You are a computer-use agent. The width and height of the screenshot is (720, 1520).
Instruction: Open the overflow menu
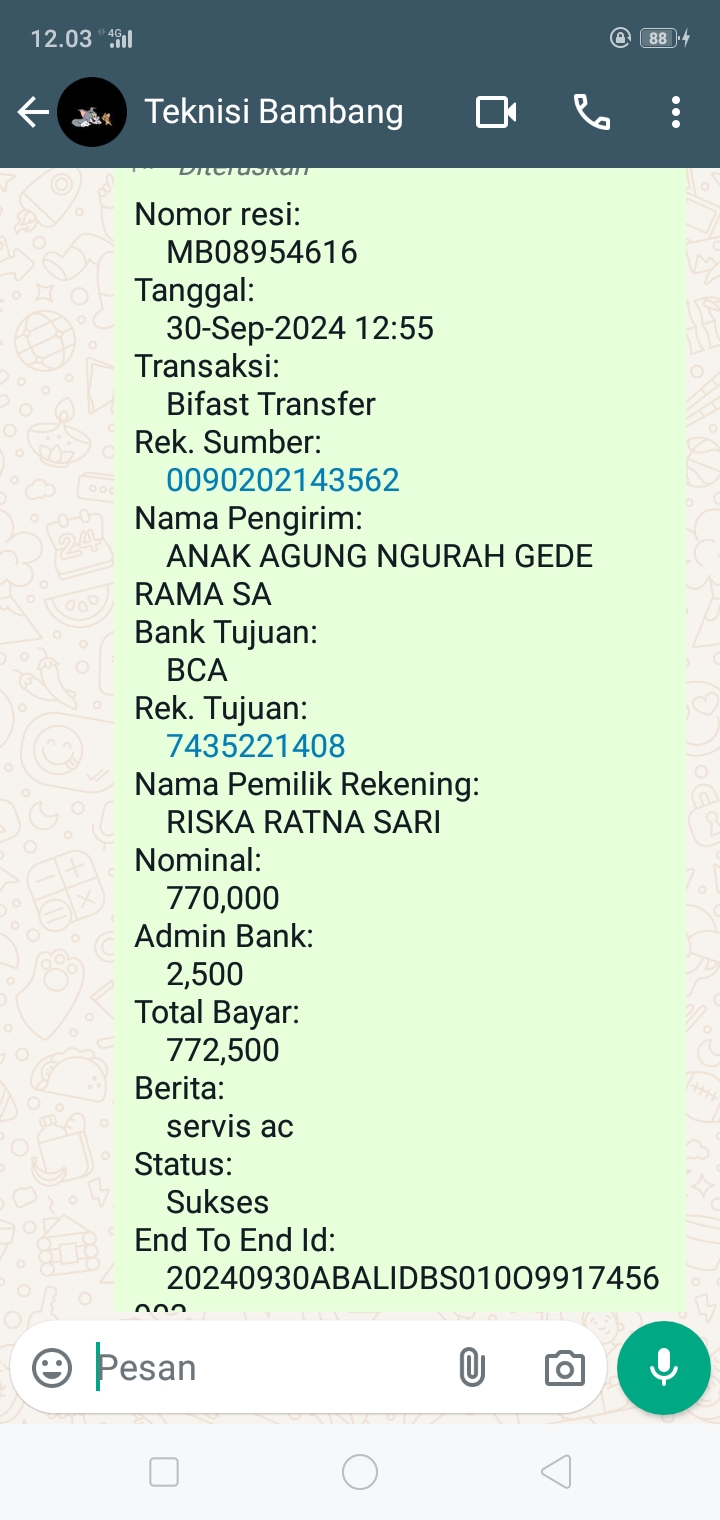[x=676, y=113]
